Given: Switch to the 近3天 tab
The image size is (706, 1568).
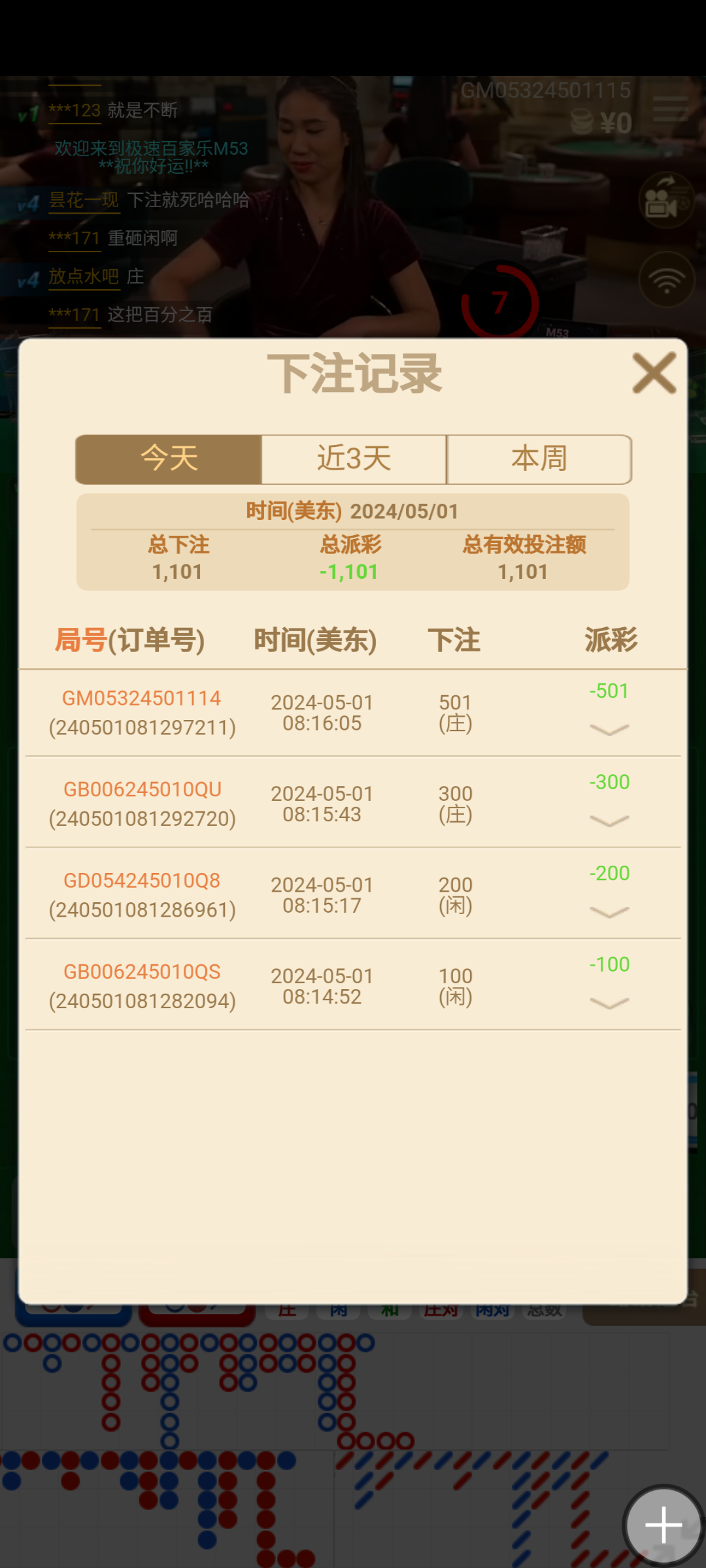Looking at the screenshot, I should pos(354,459).
